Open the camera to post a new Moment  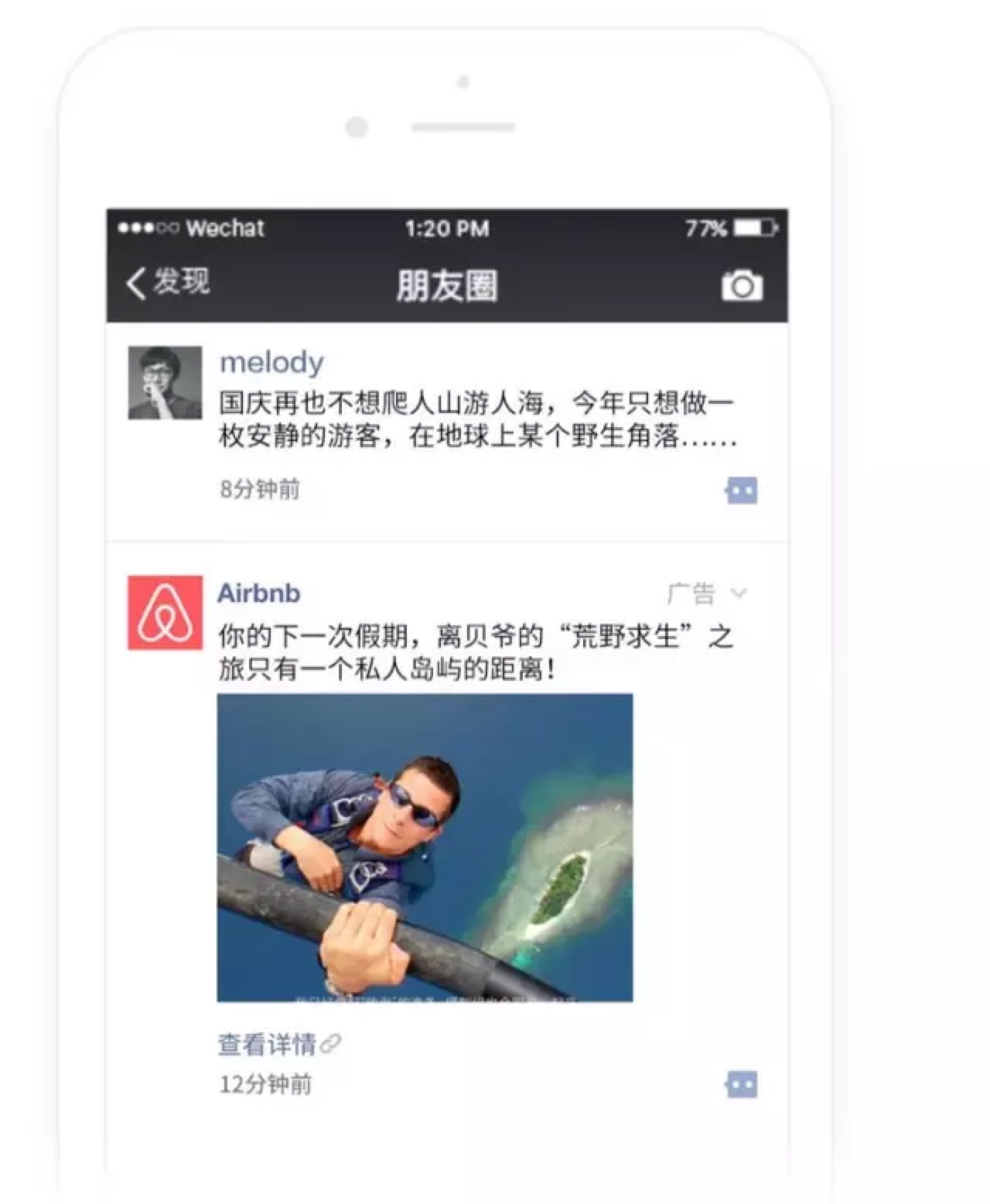(x=740, y=286)
